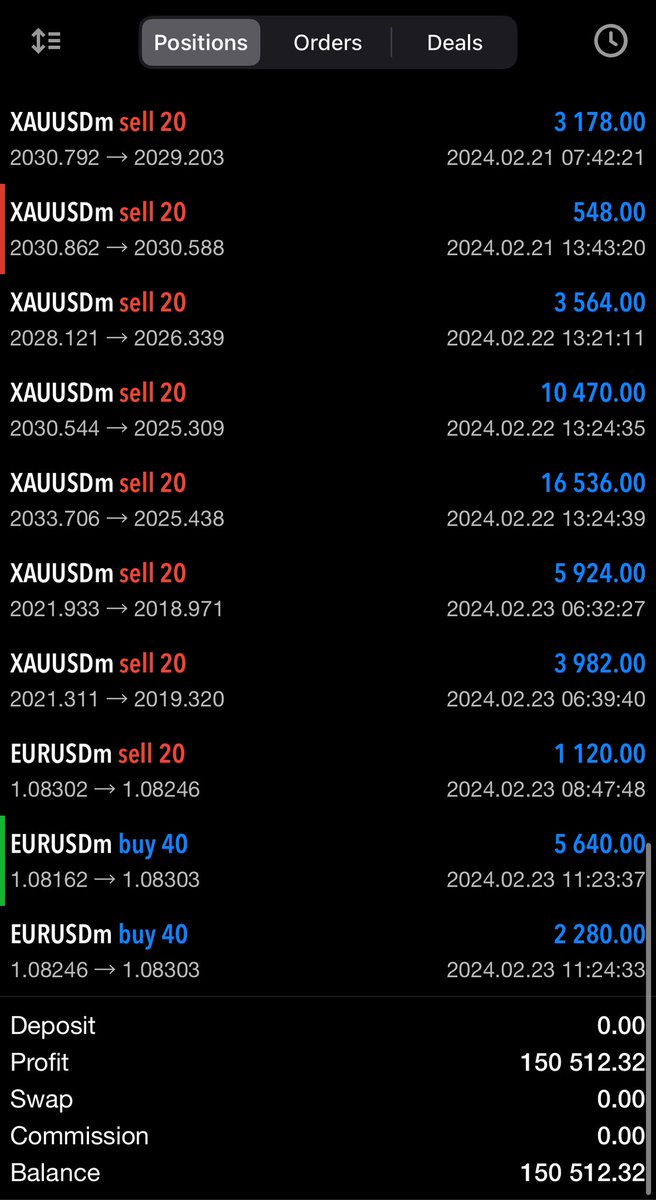
Task: Expand XAUUSDm sell position with 5 924.00 profit
Action: pyautogui.click(x=328, y=590)
